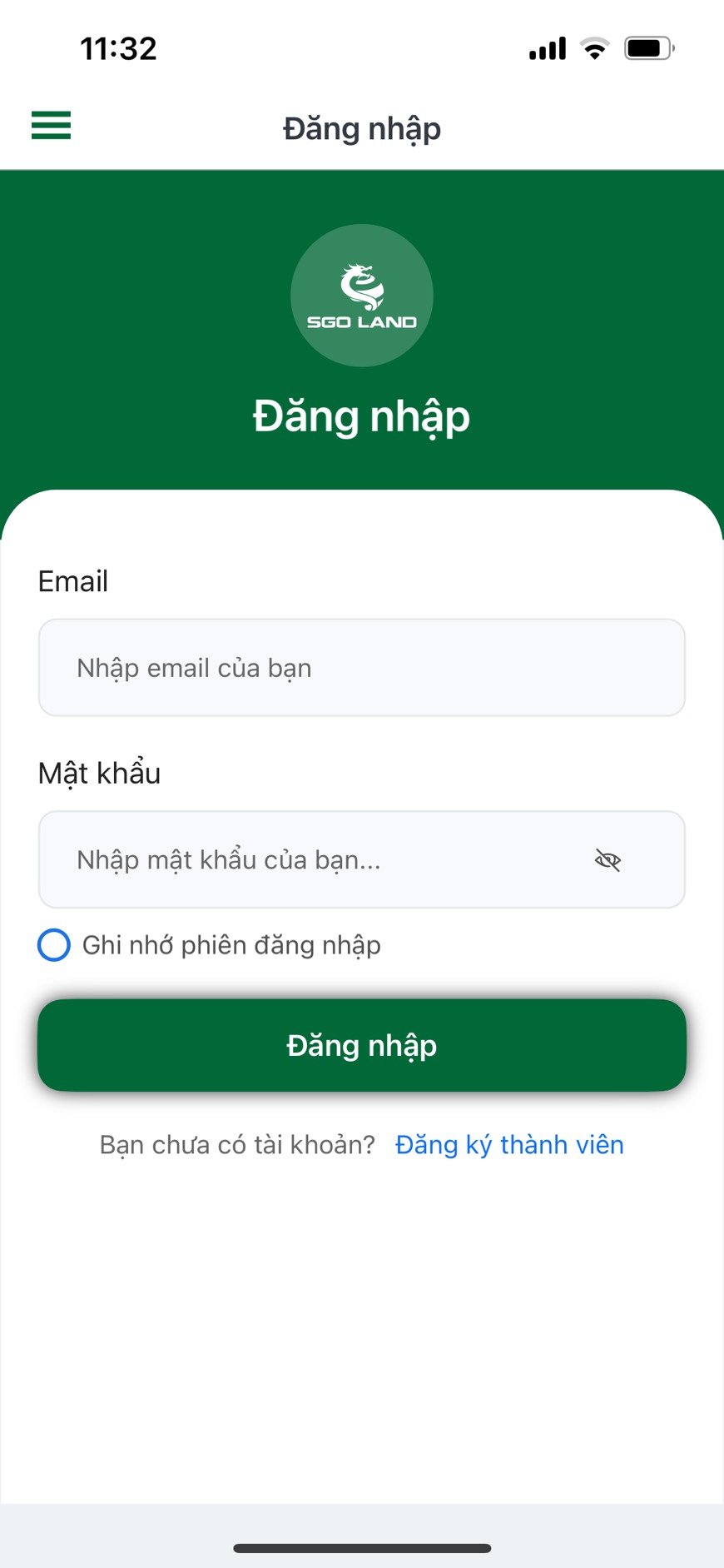Open the Đăng ký thành viên link
This screenshot has height=1568, width=724.
pos(509,1145)
